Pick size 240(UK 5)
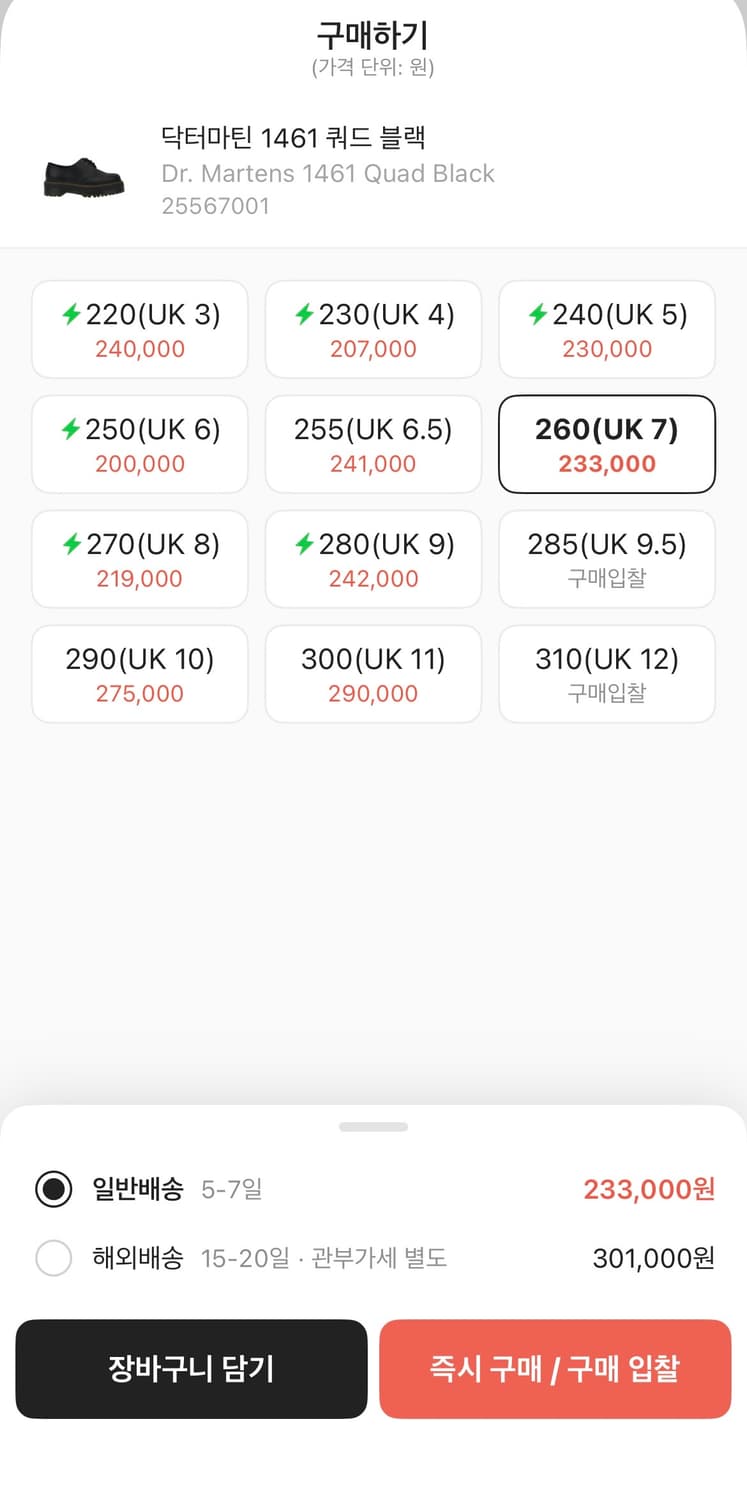The width and height of the screenshot is (747, 1500). [607, 330]
